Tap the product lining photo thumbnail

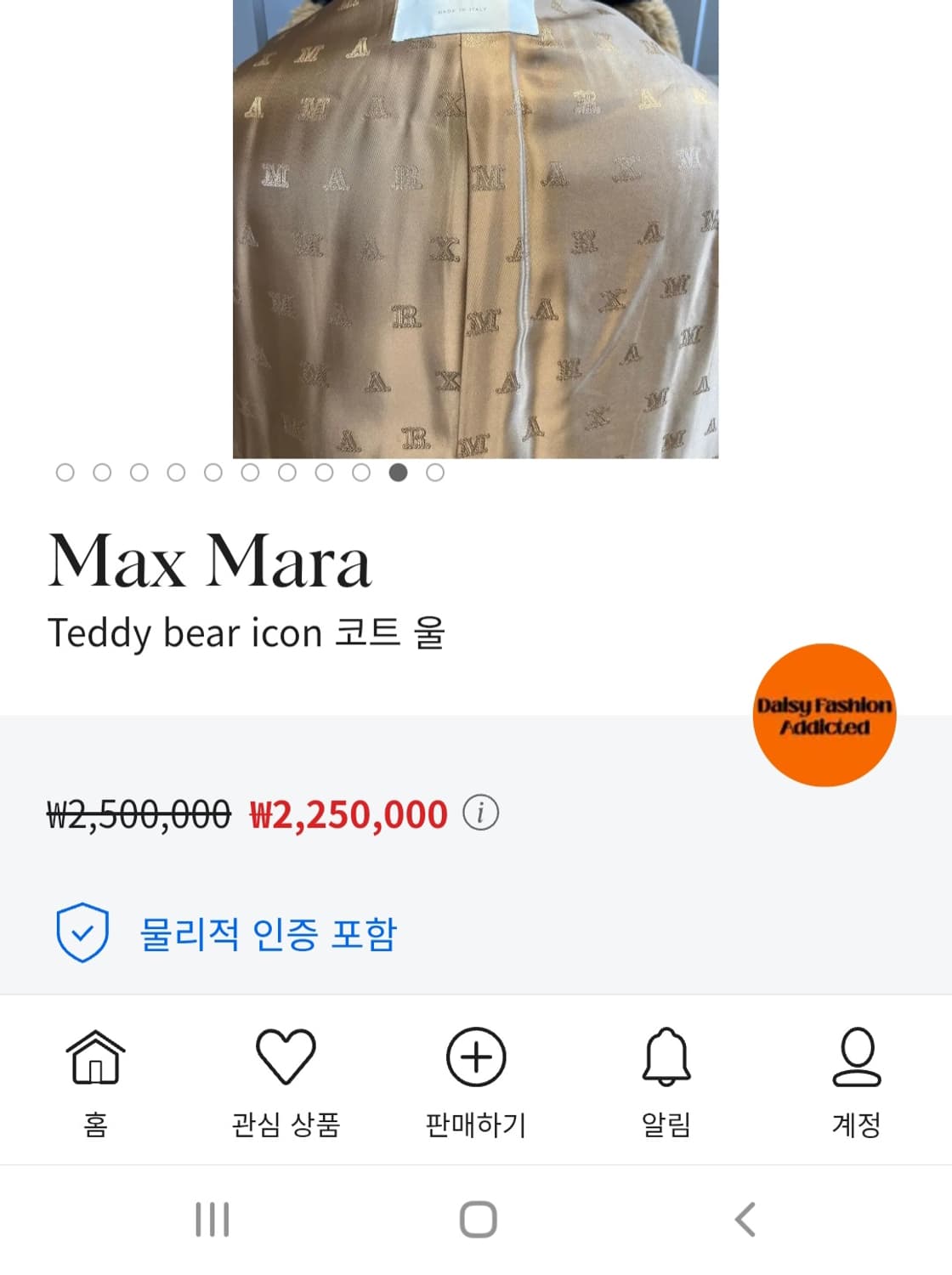[x=476, y=229]
